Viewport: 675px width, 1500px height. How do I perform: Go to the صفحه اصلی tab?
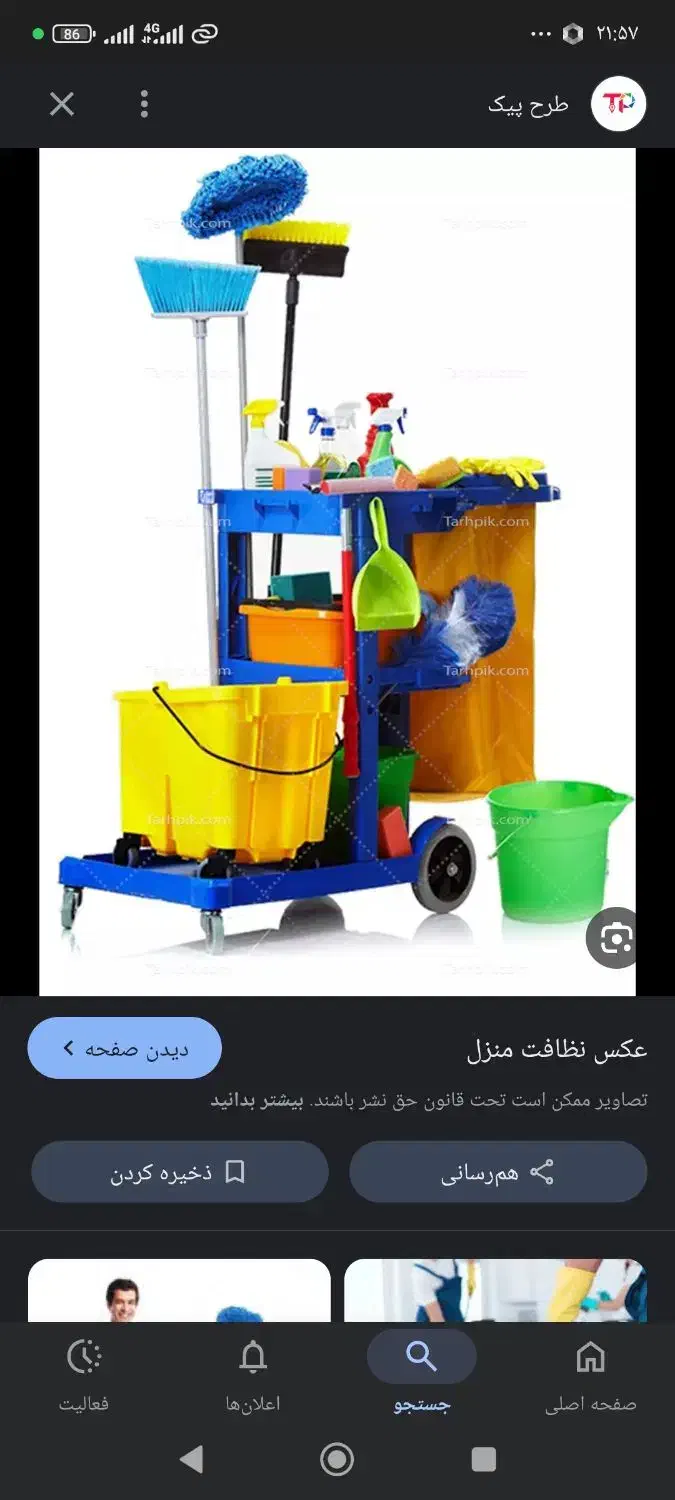tap(590, 1376)
